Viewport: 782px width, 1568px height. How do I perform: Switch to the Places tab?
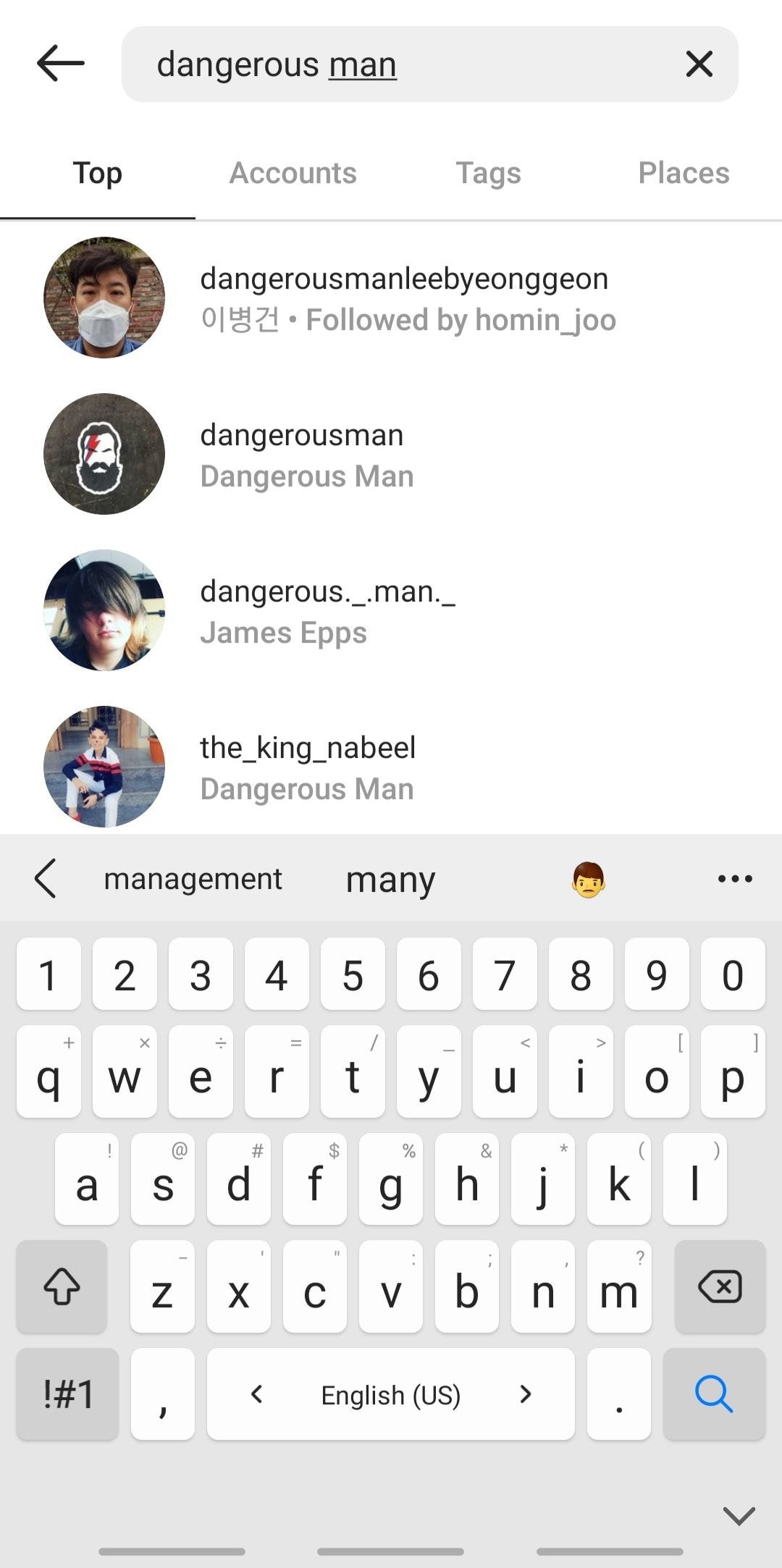pyautogui.click(x=684, y=173)
